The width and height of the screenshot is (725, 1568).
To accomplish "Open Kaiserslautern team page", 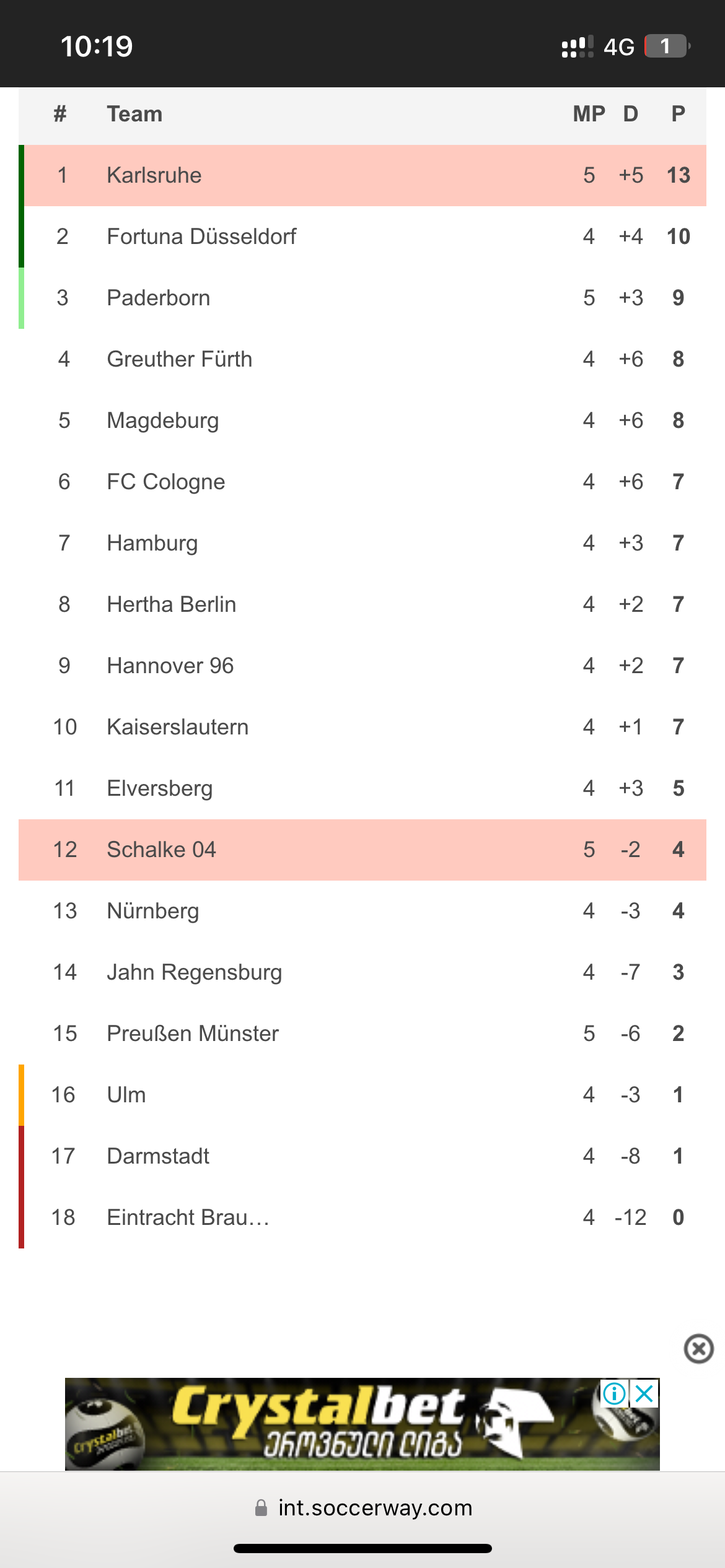I will [178, 727].
